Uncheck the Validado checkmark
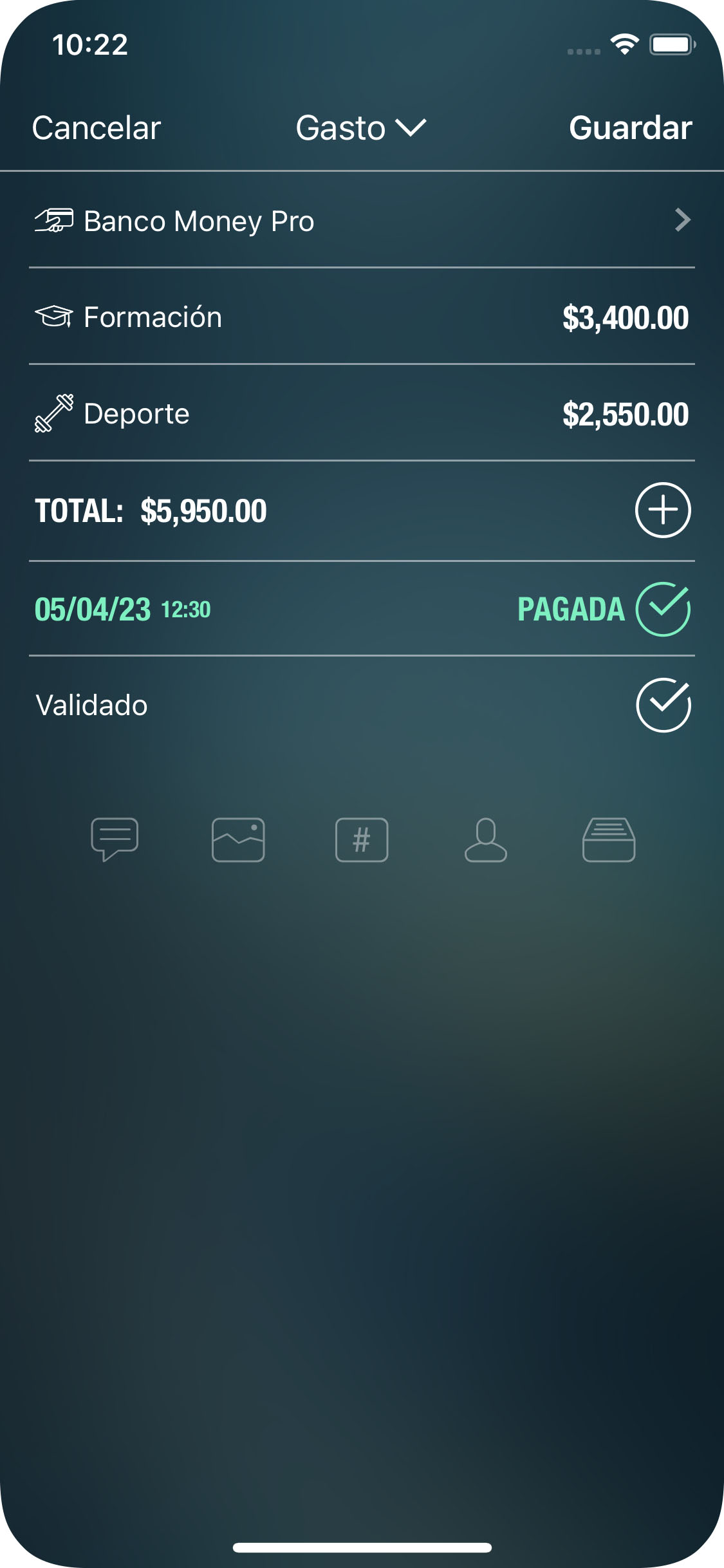Screen dimensions: 724x1568 tap(662, 704)
